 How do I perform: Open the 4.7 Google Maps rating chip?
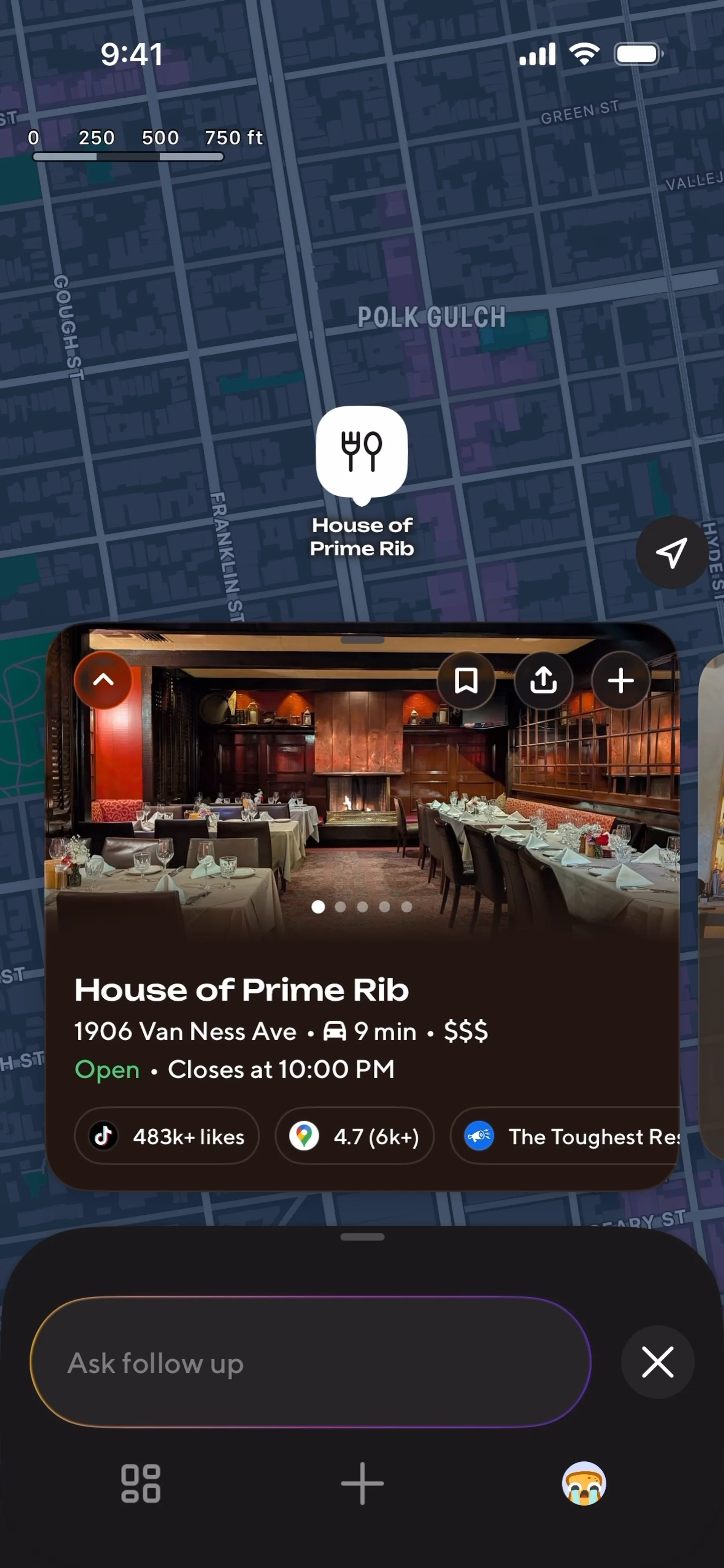pos(354,1136)
